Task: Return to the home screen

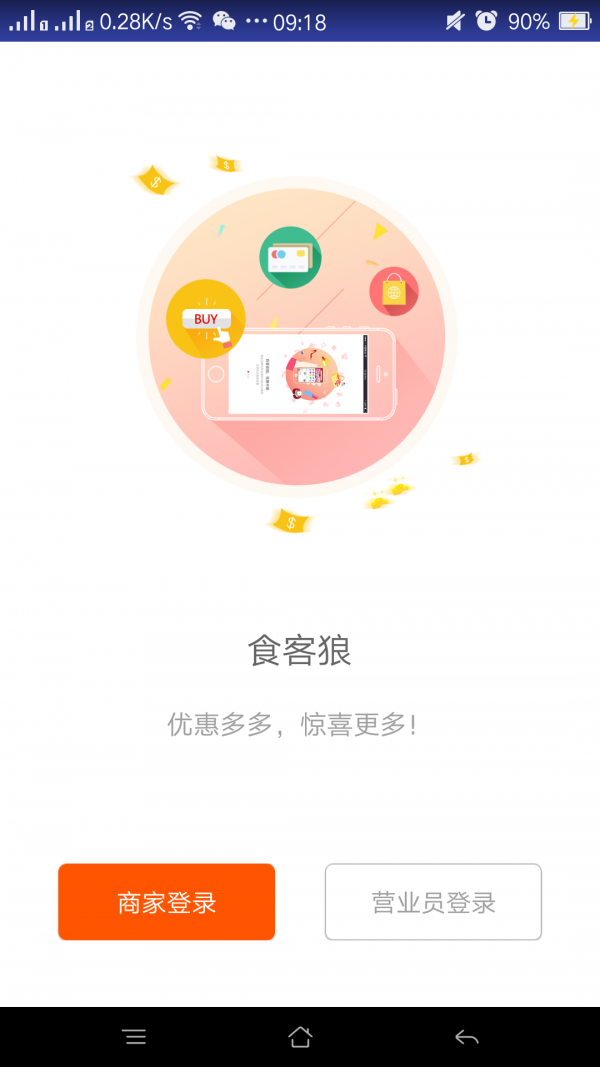Action: point(300,1037)
